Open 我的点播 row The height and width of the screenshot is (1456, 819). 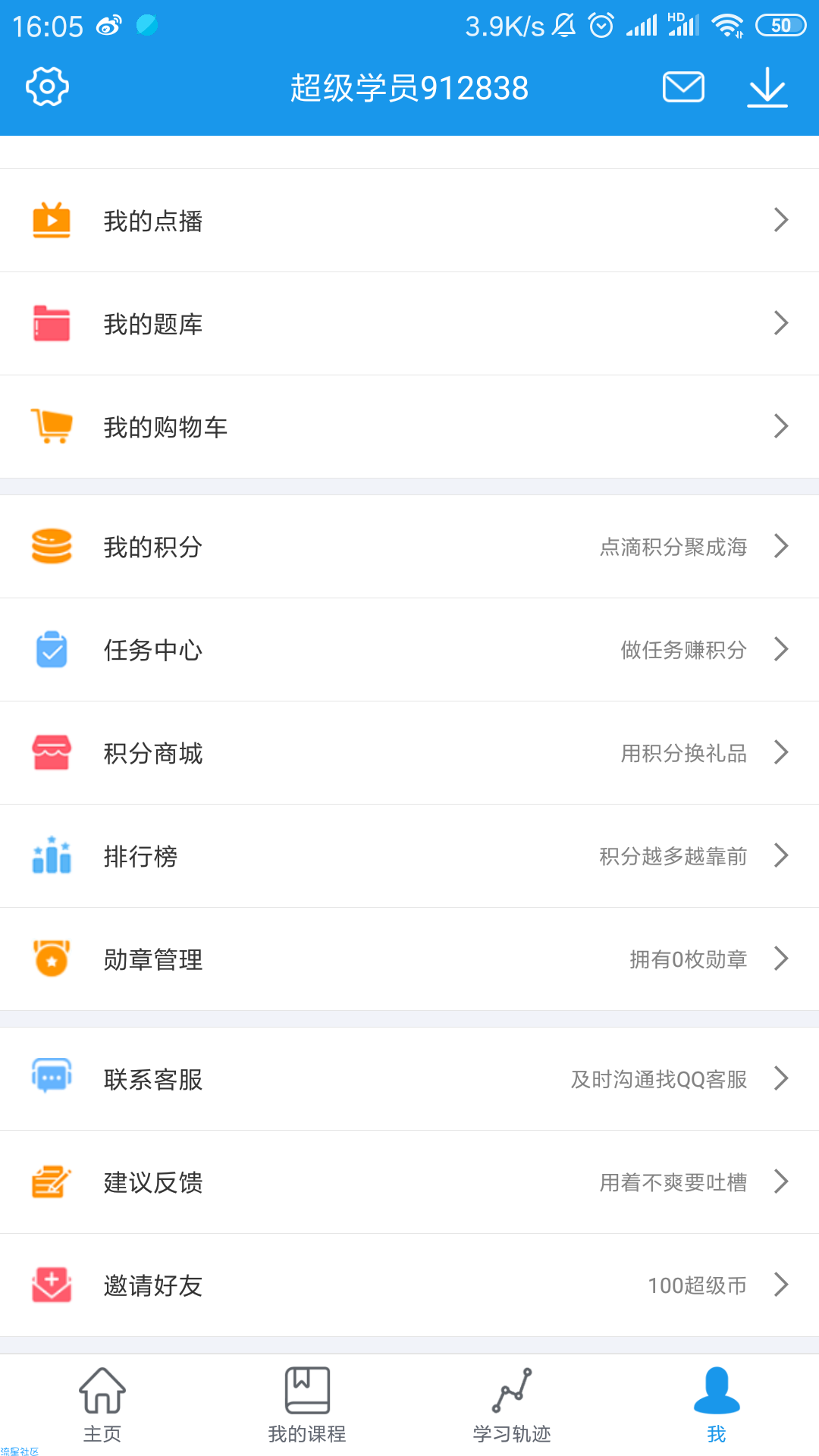[x=409, y=221]
